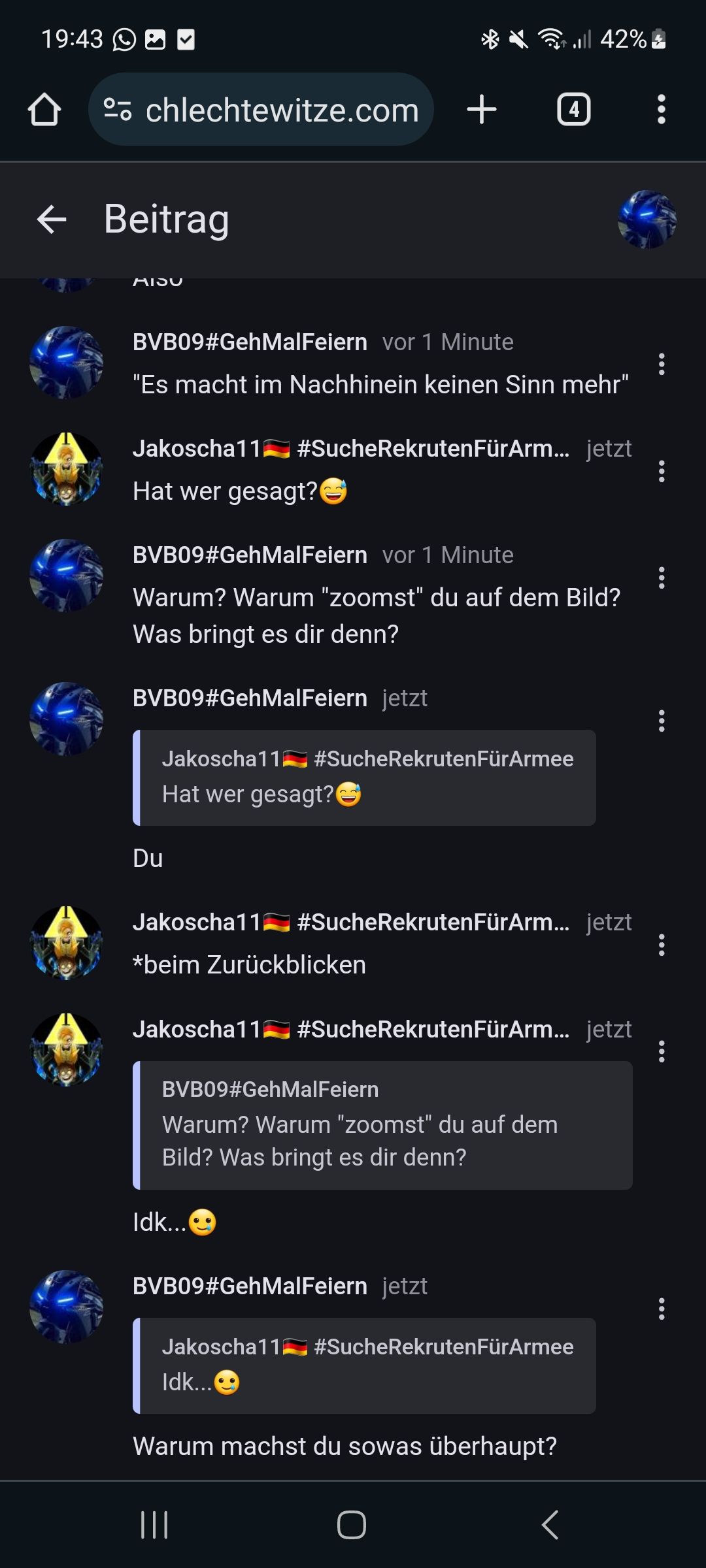This screenshot has height=1568, width=706.
Task: Open options for first "Hat wer gesagt?" comment
Action: (662, 471)
